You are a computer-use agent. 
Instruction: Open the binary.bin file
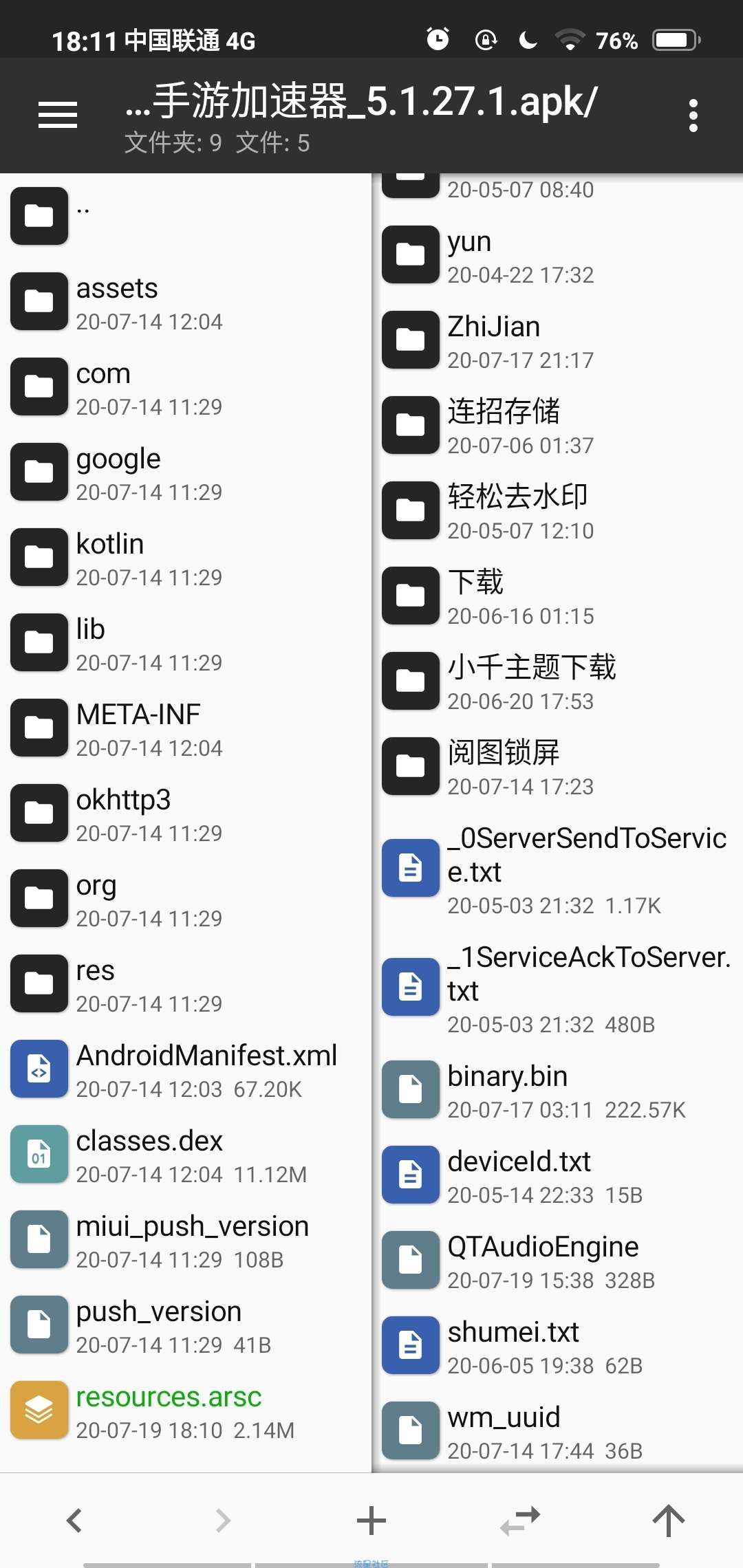click(x=558, y=1091)
